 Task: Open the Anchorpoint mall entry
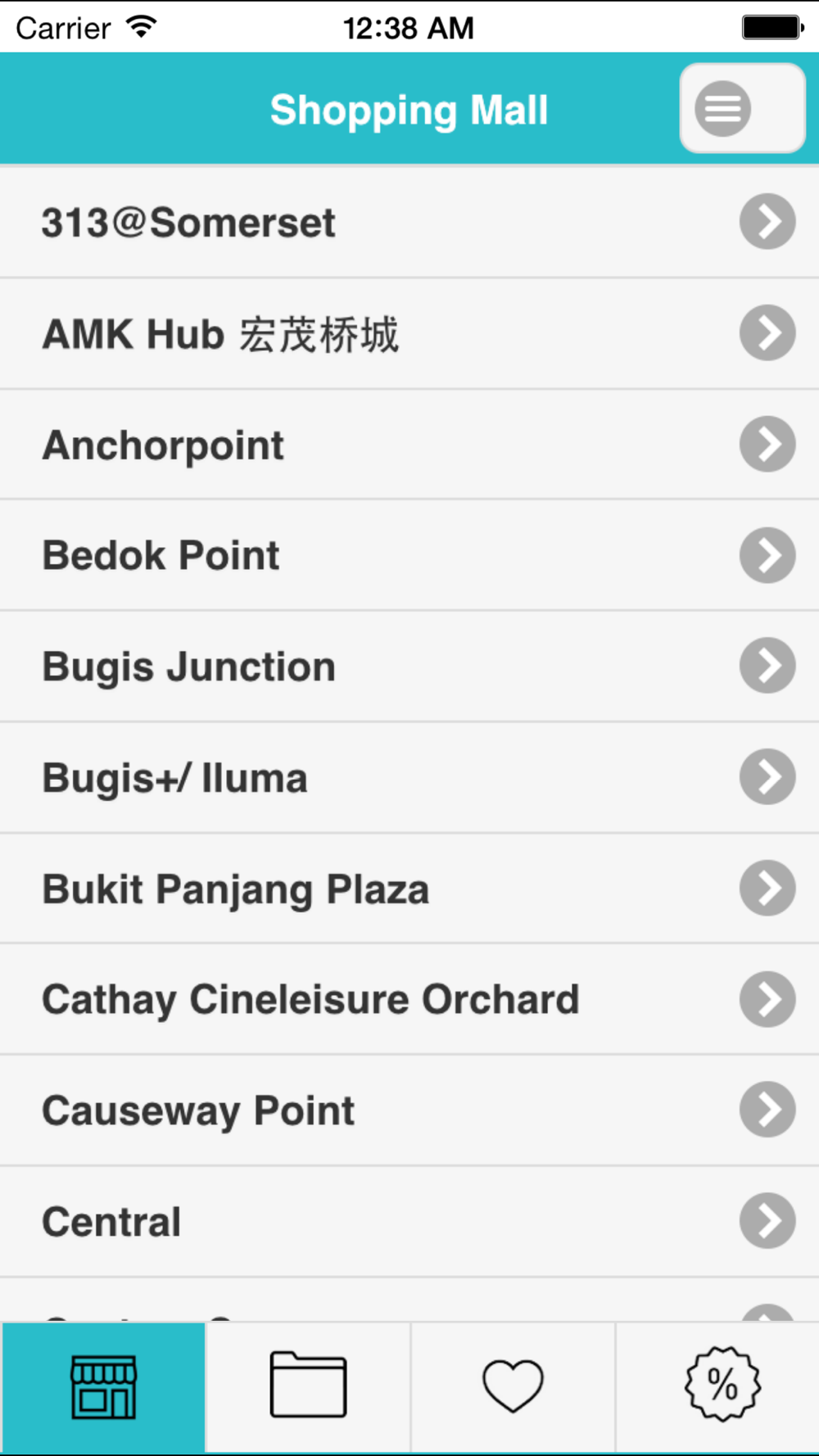[409, 445]
